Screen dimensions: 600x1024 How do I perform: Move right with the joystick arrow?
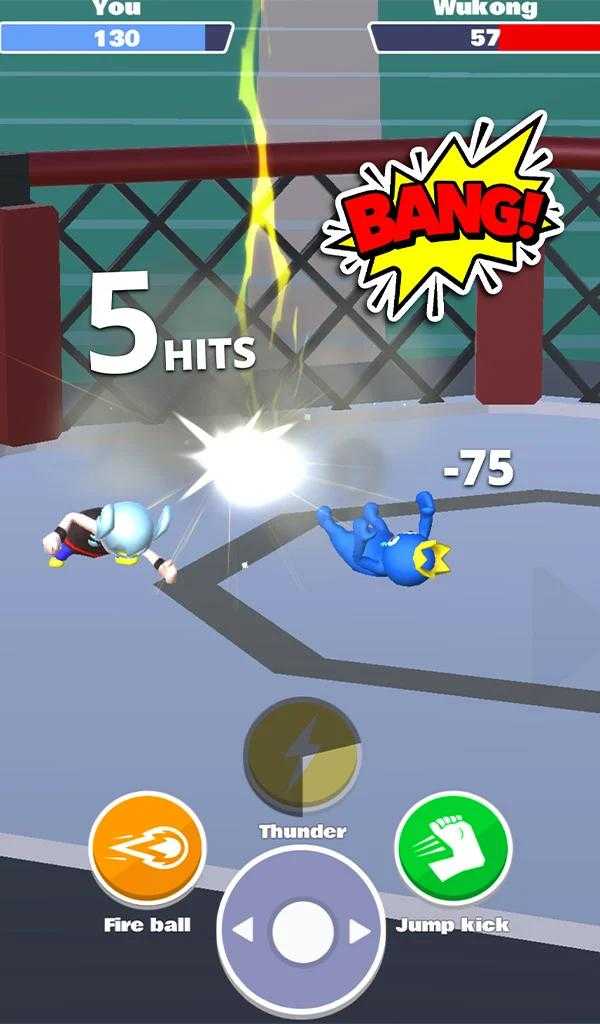(x=360, y=932)
